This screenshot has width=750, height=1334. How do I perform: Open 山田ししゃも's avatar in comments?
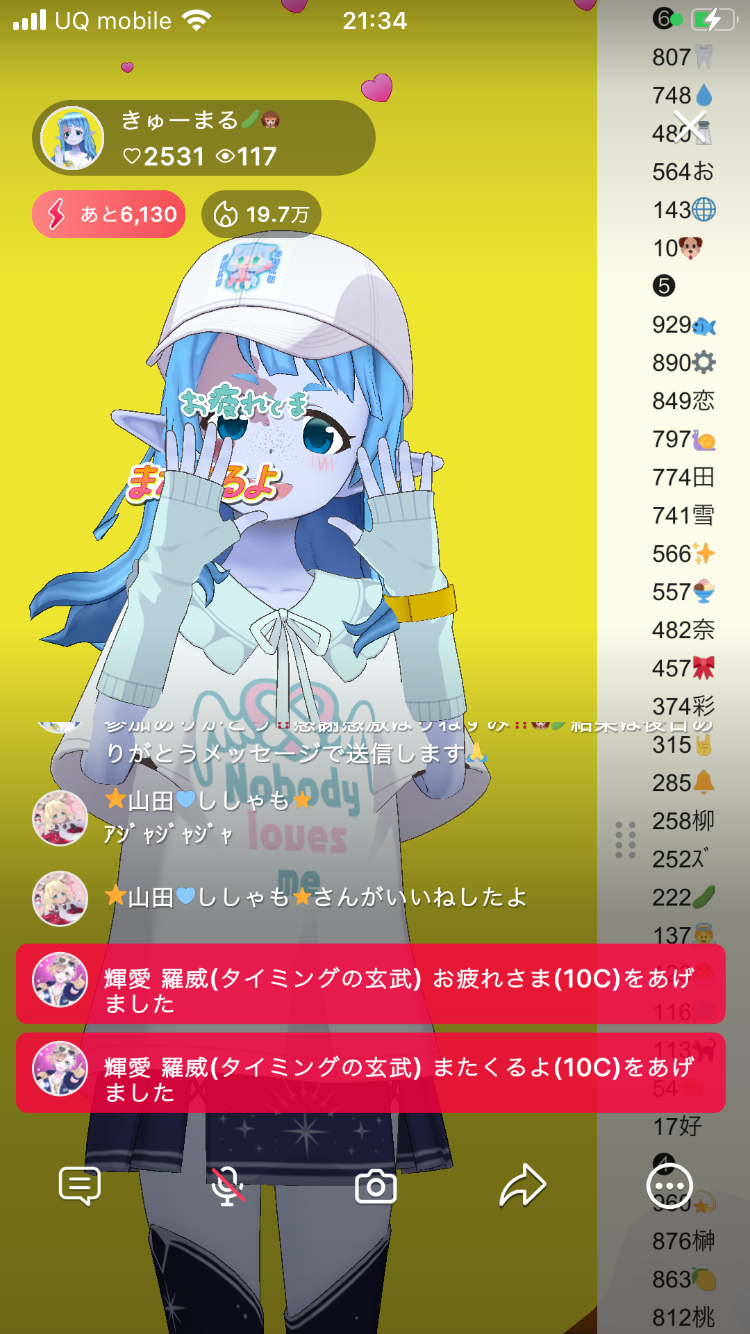[59, 817]
